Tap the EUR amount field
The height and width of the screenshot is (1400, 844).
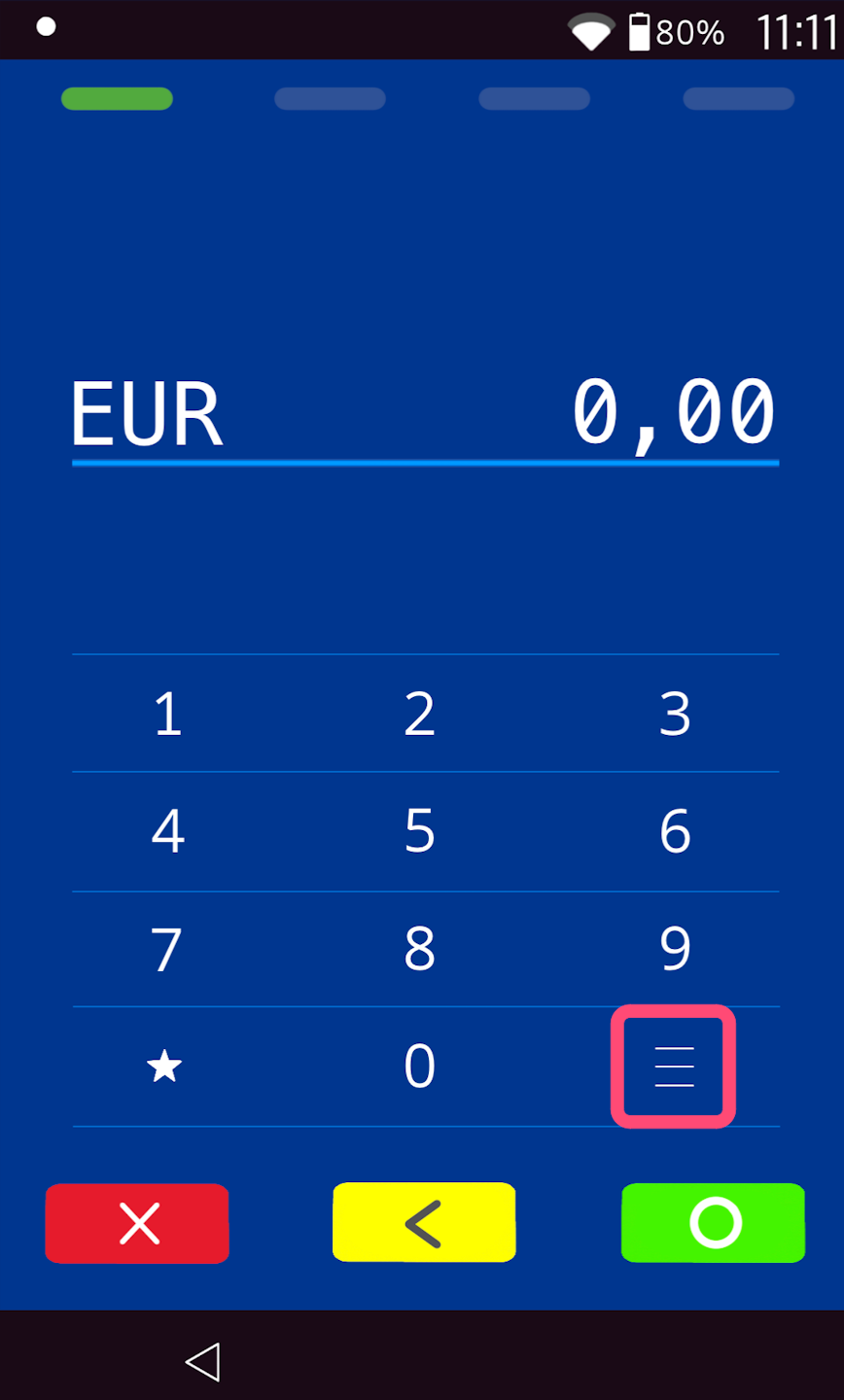tap(425, 413)
